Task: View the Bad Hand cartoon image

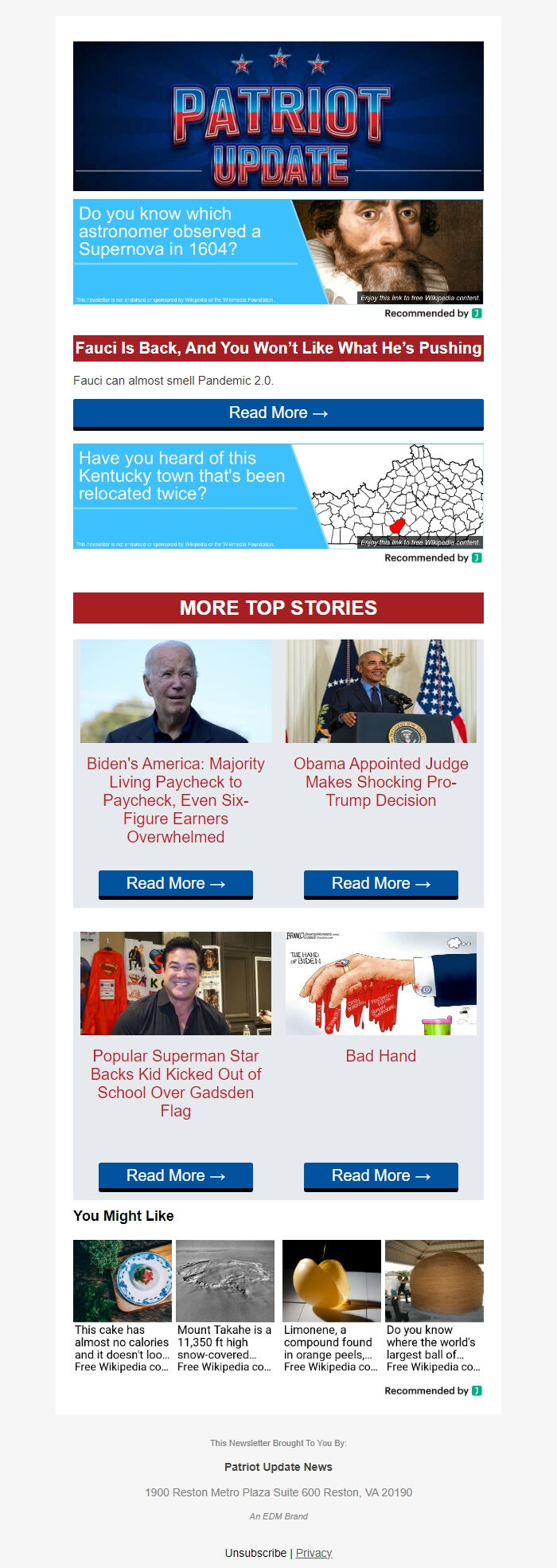Action: coord(380,983)
